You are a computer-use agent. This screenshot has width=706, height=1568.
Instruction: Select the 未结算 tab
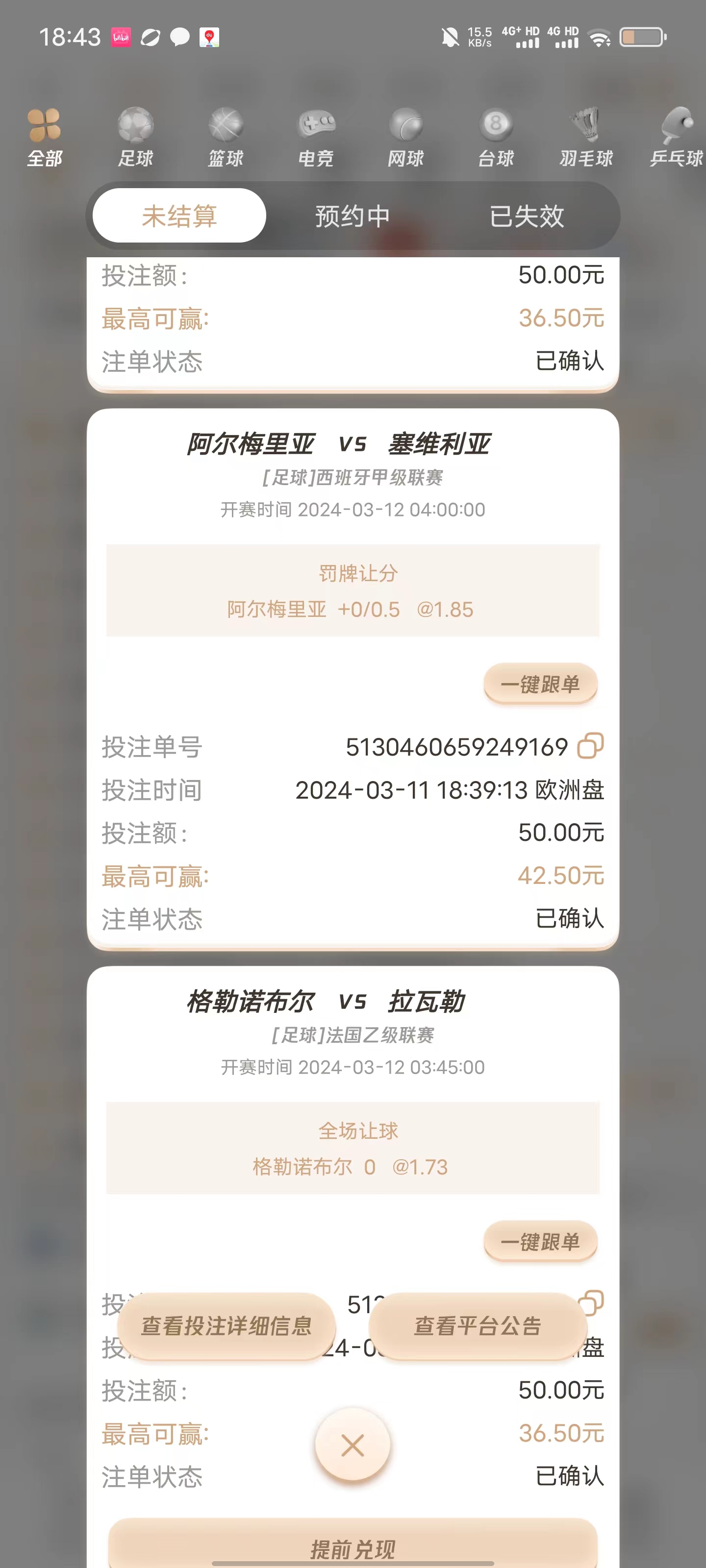tap(179, 216)
